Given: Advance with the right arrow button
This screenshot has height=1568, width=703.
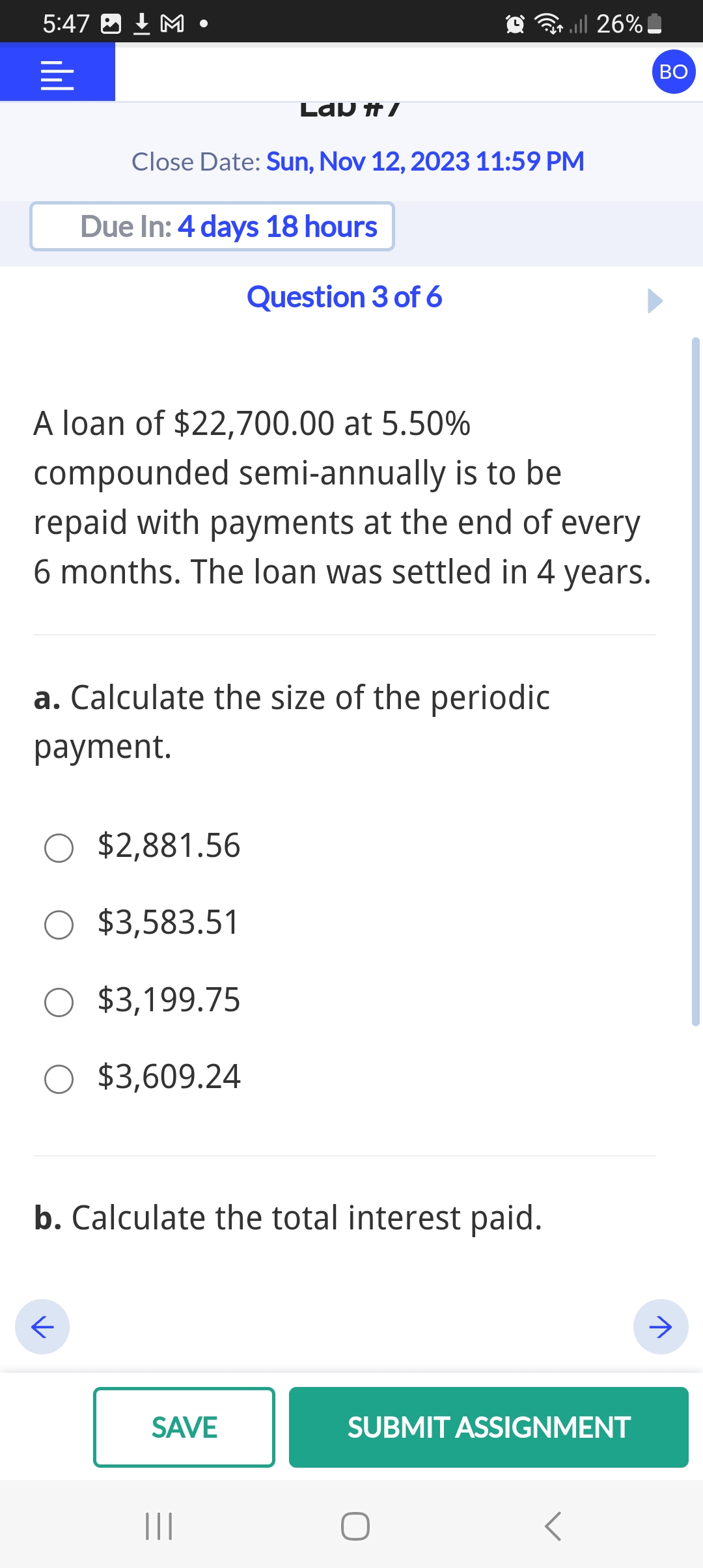Looking at the screenshot, I should click(661, 1327).
